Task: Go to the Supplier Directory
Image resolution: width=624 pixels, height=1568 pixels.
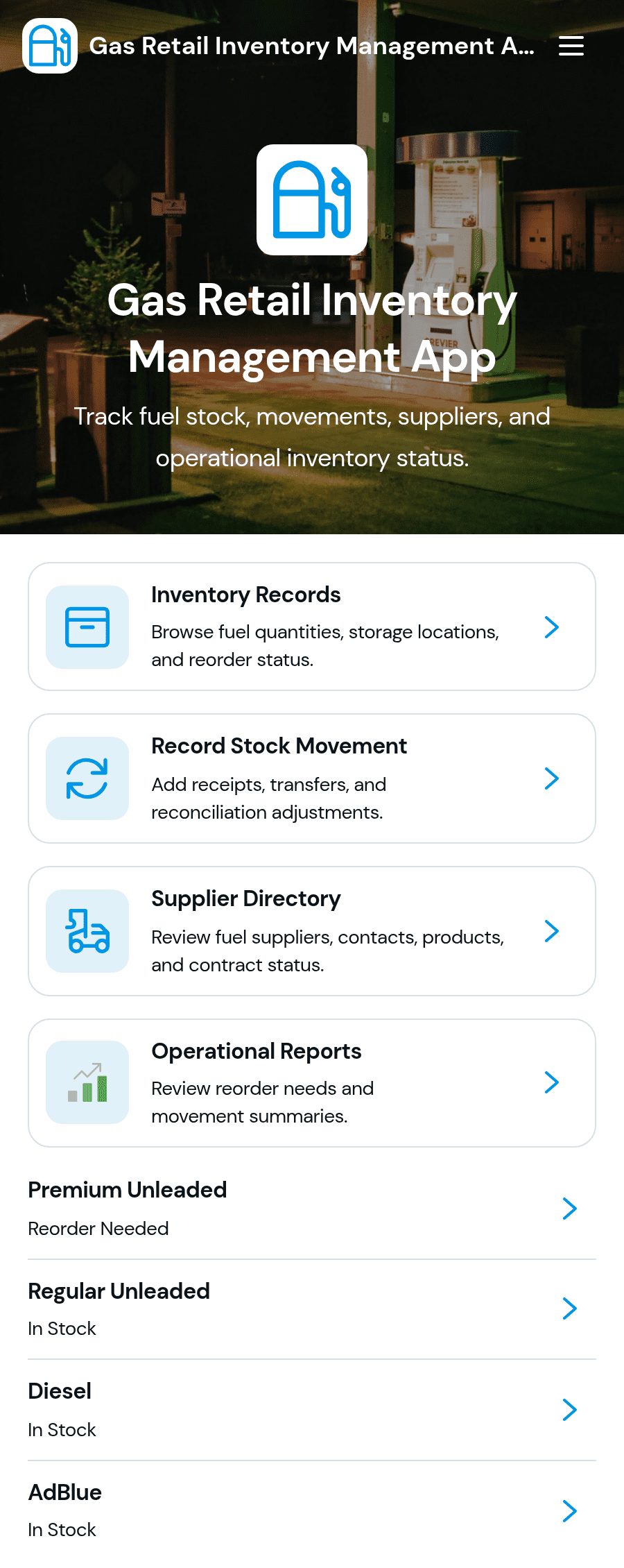Action: point(312,931)
